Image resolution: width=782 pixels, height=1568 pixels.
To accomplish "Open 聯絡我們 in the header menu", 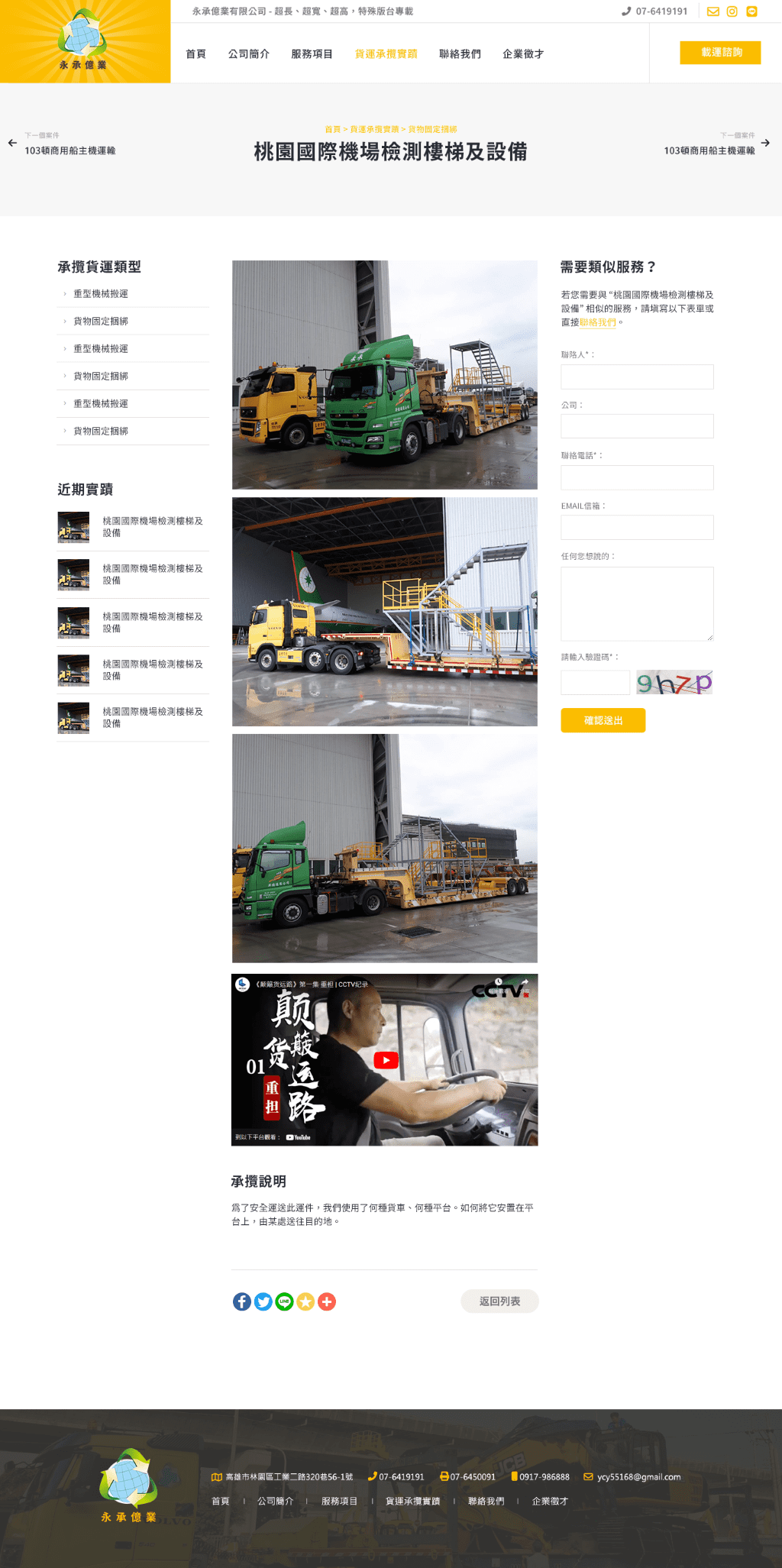I will click(460, 54).
